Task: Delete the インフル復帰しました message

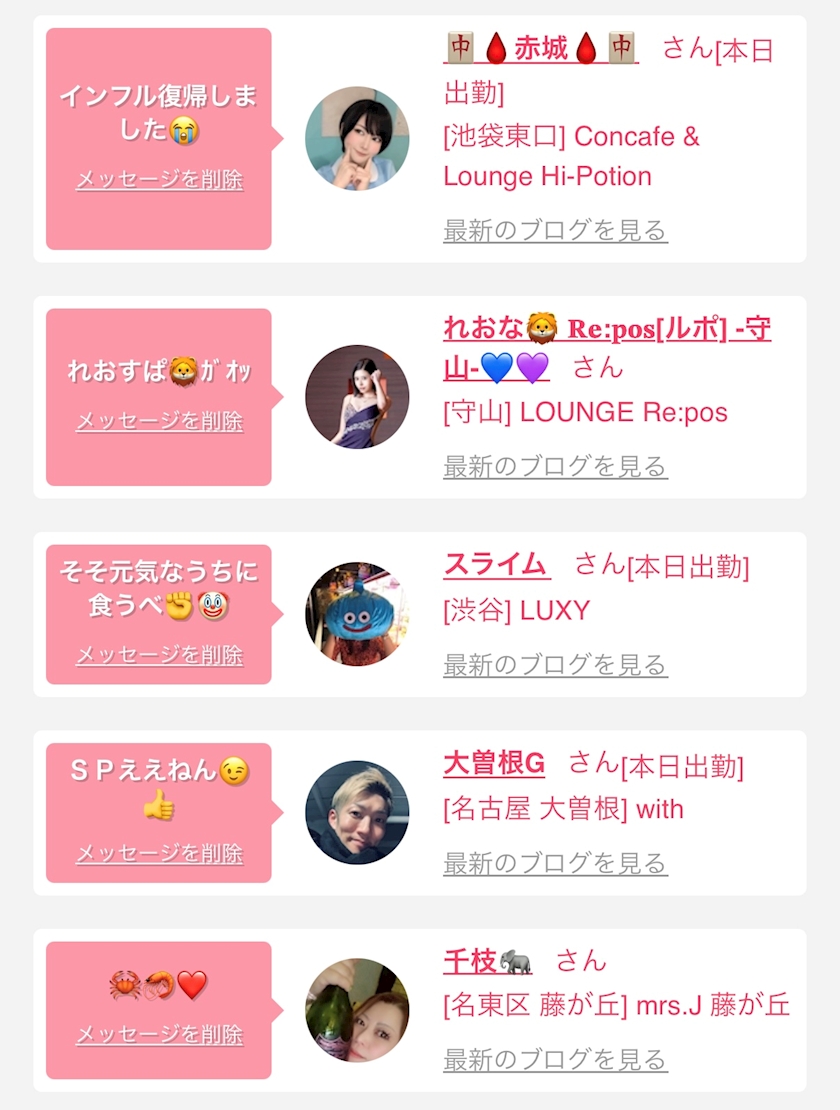Action: (159, 180)
